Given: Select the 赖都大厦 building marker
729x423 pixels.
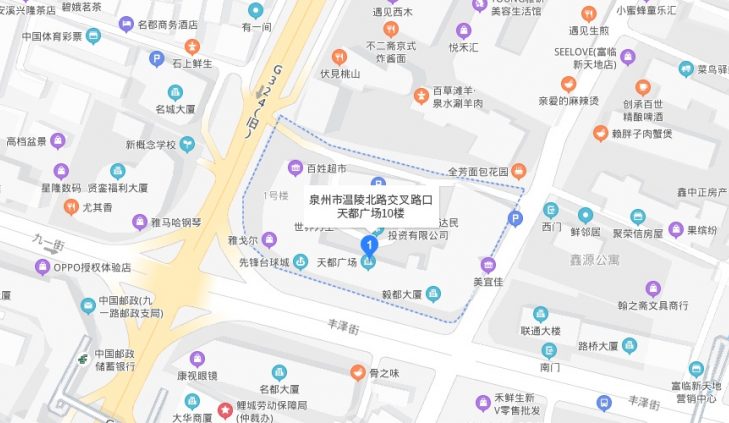Looking at the screenshot, I should pyautogui.click(x=433, y=294).
